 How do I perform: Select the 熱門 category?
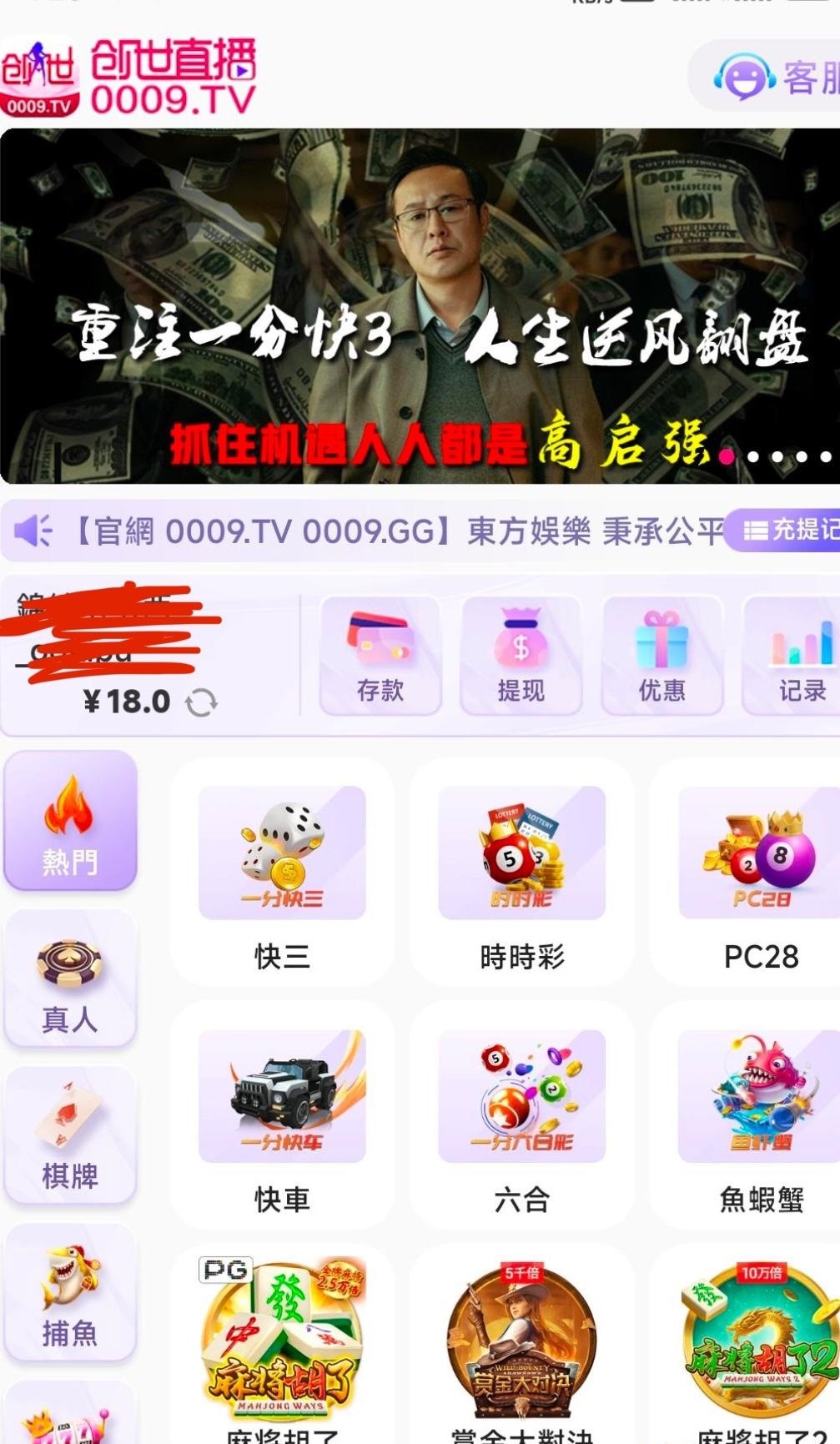pyautogui.click(x=70, y=823)
